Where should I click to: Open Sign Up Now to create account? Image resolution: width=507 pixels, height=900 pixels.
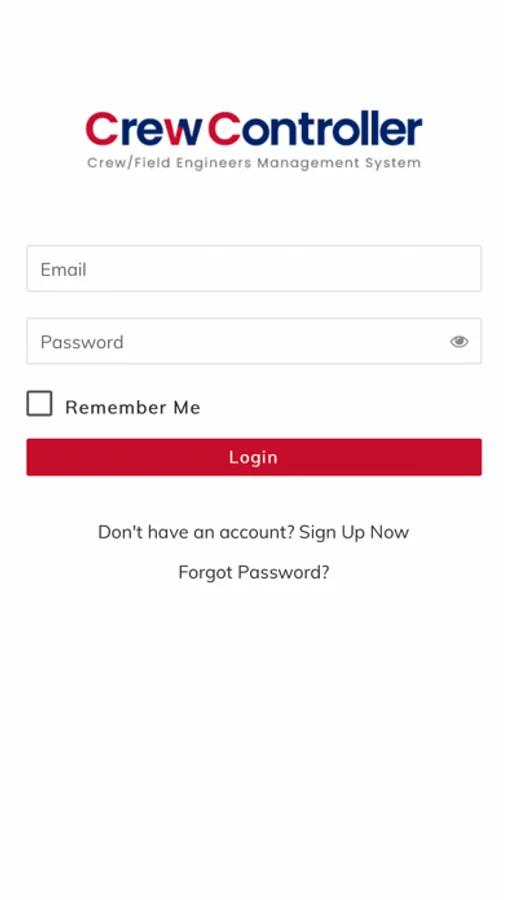pyautogui.click(x=354, y=532)
